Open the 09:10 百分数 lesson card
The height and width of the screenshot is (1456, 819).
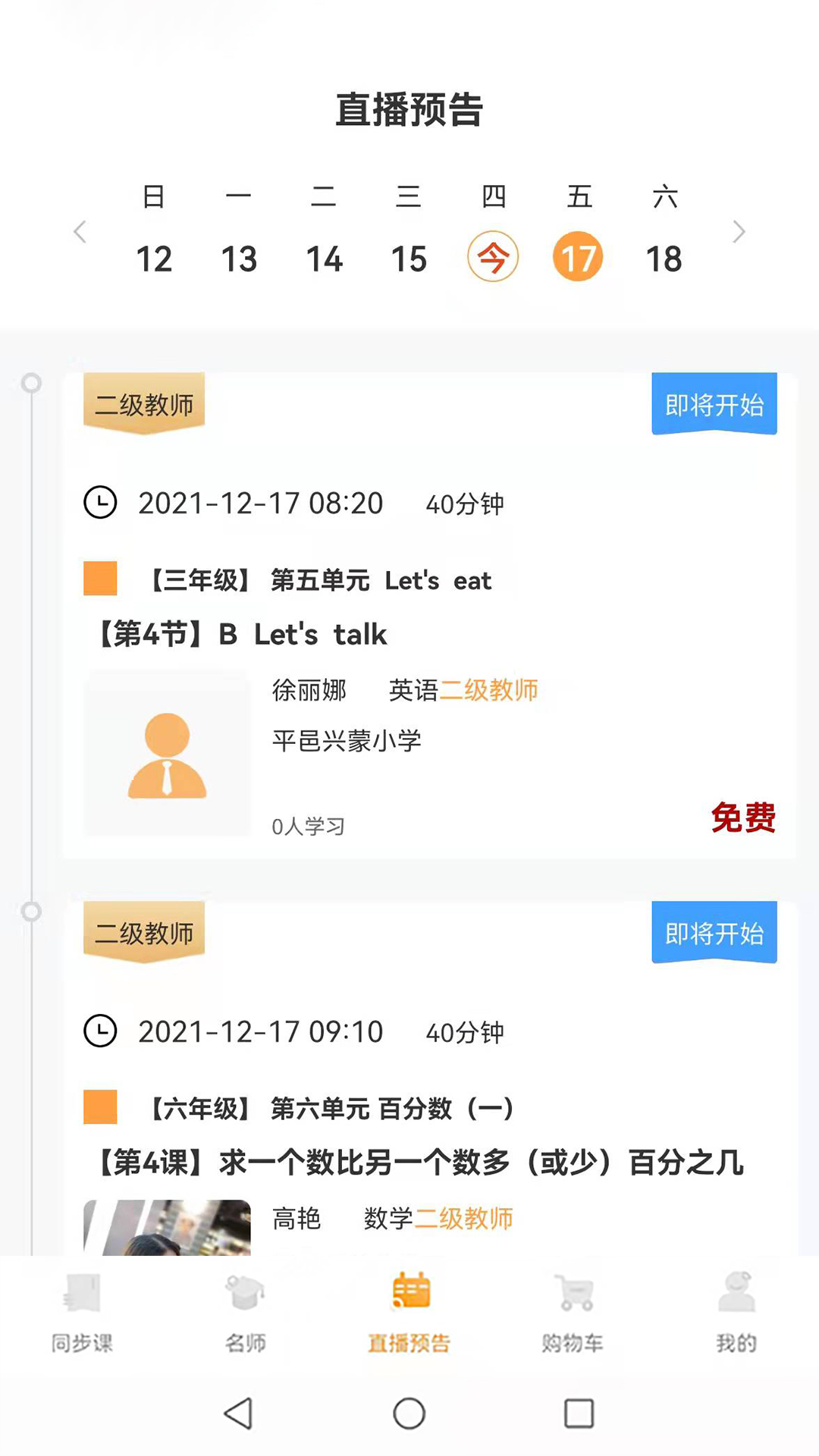429,1078
